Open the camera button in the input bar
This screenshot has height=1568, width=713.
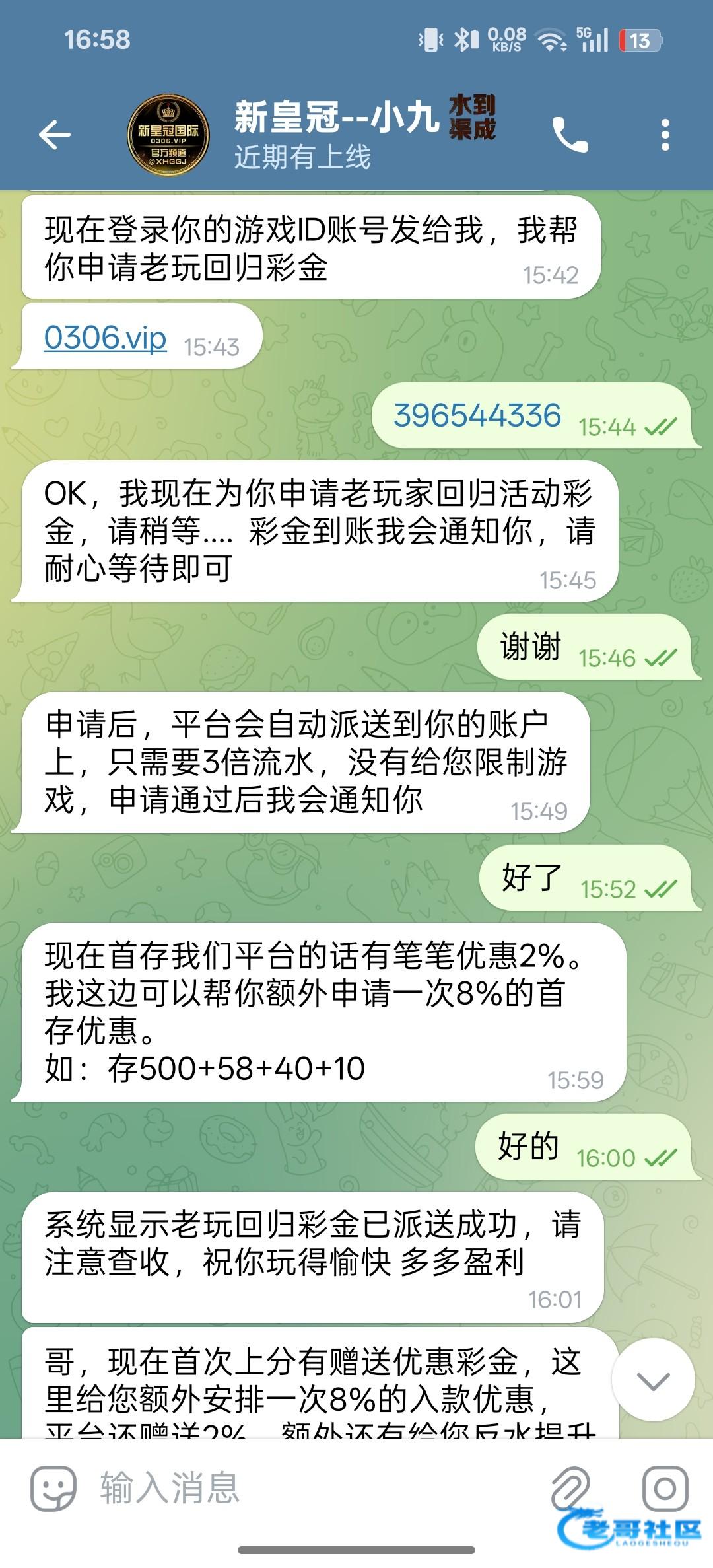point(665,1489)
